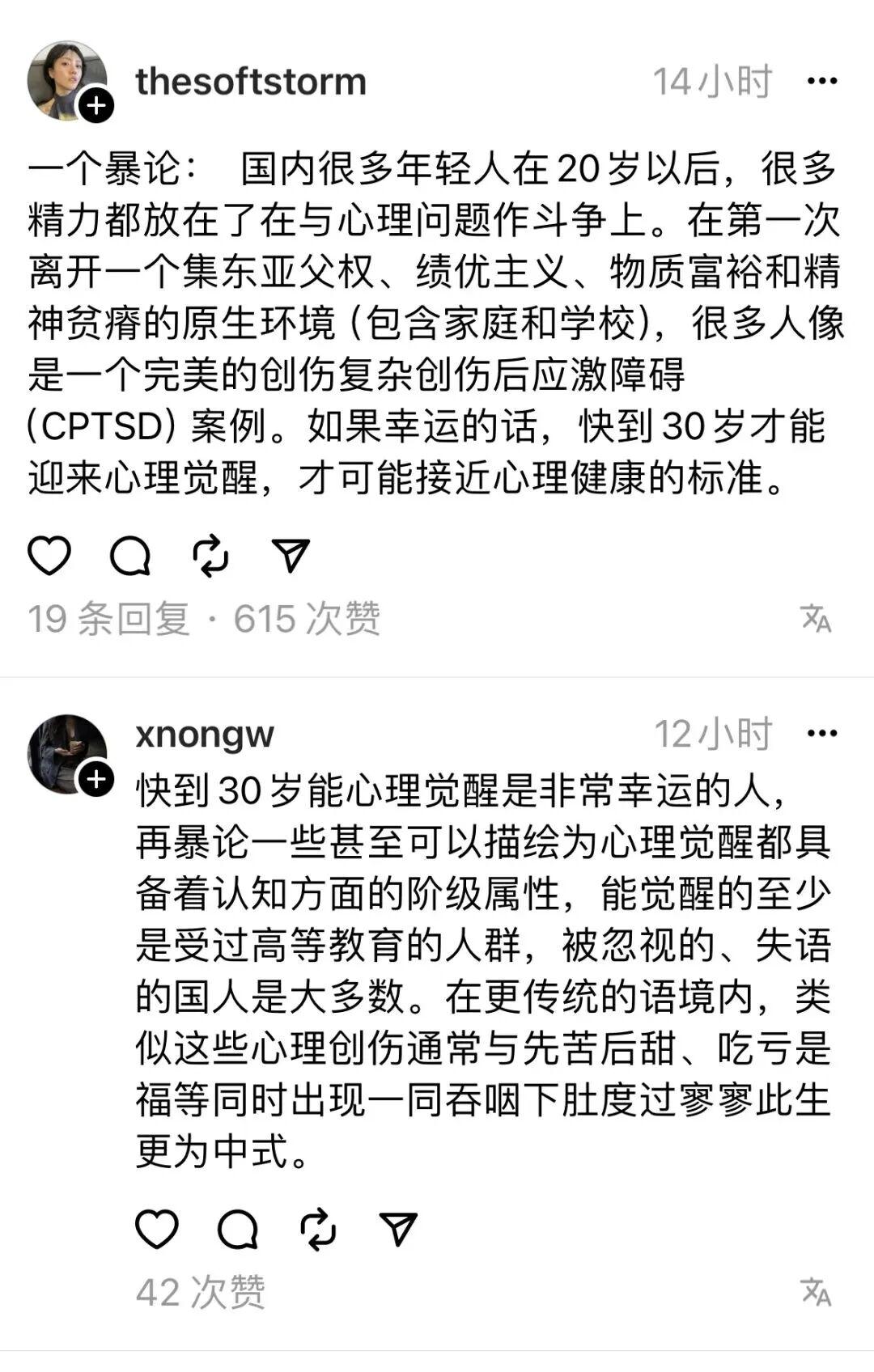Translate thesoftstorm's post
The width and height of the screenshot is (874, 1372).
point(816,619)
